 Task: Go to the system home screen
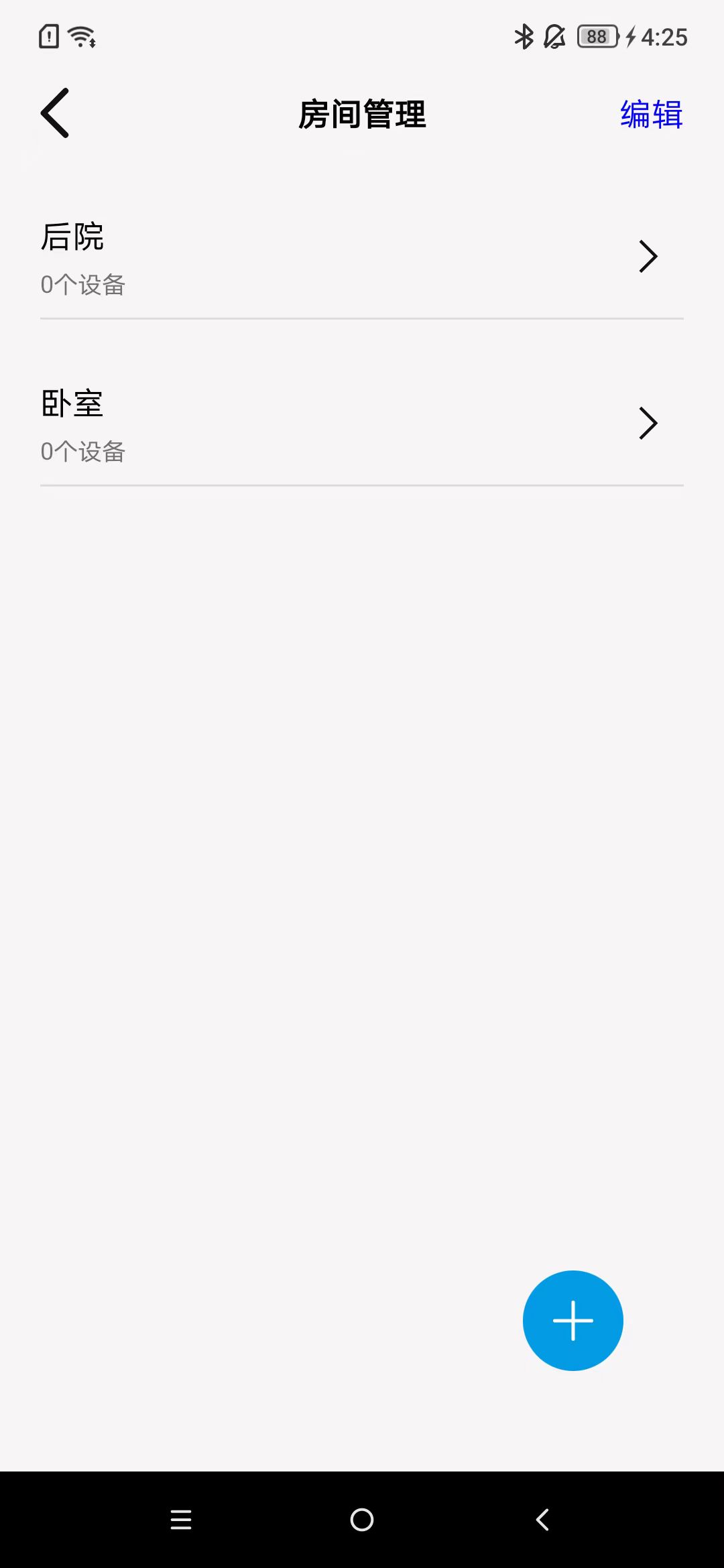tap(362, 1519)
